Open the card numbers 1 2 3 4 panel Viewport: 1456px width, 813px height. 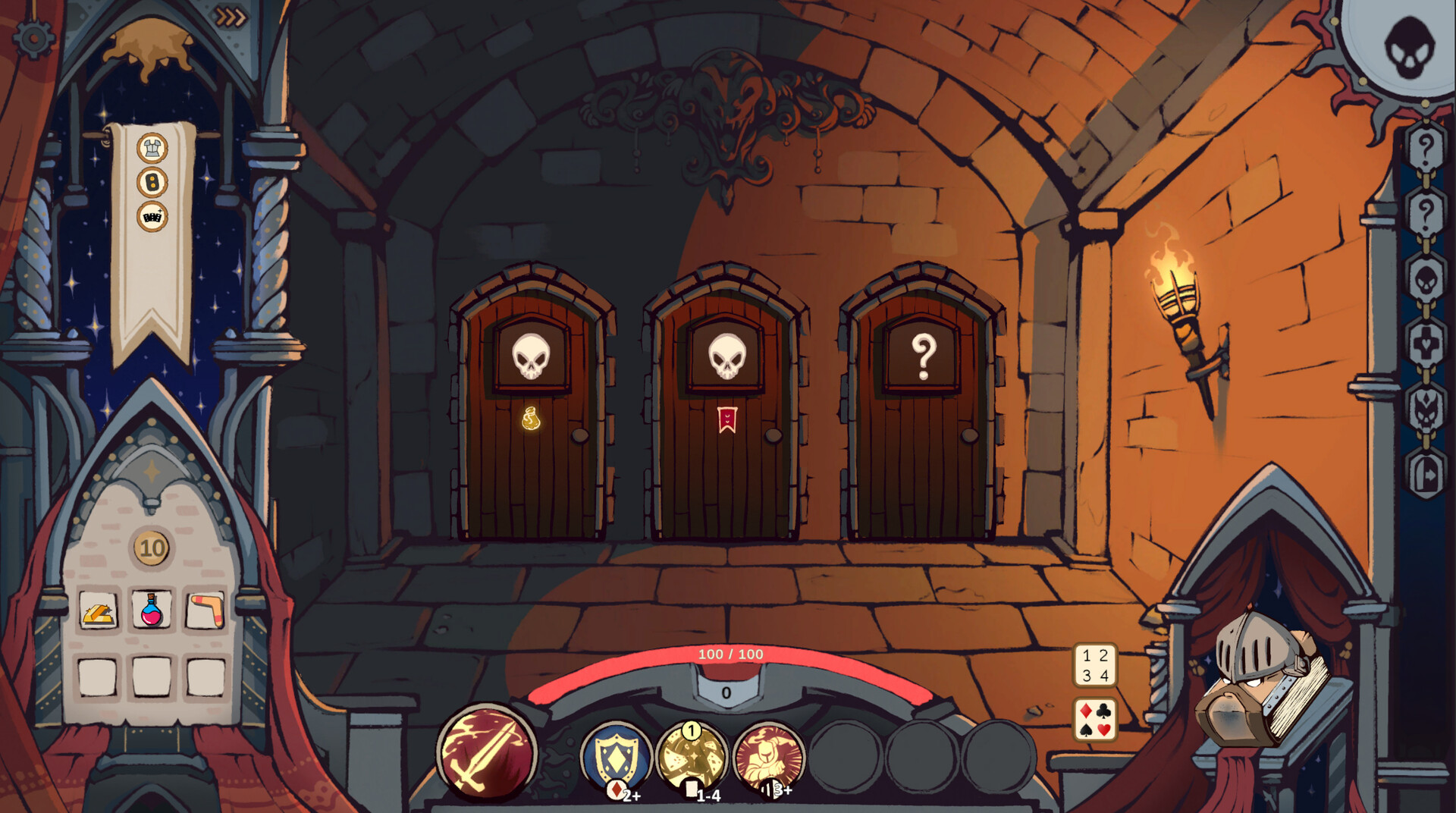pos(1095,665)
